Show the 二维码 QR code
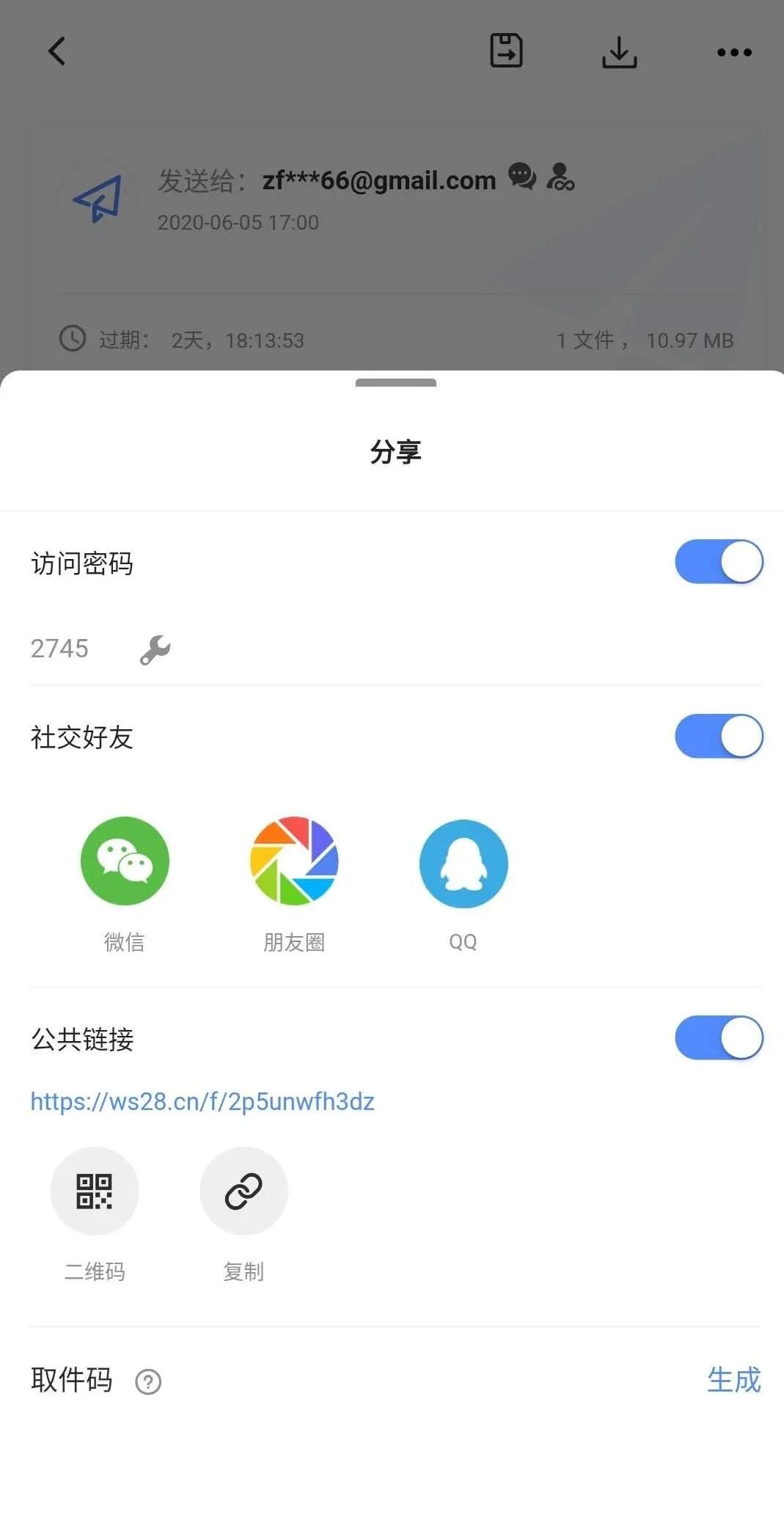 [95, 1191]
